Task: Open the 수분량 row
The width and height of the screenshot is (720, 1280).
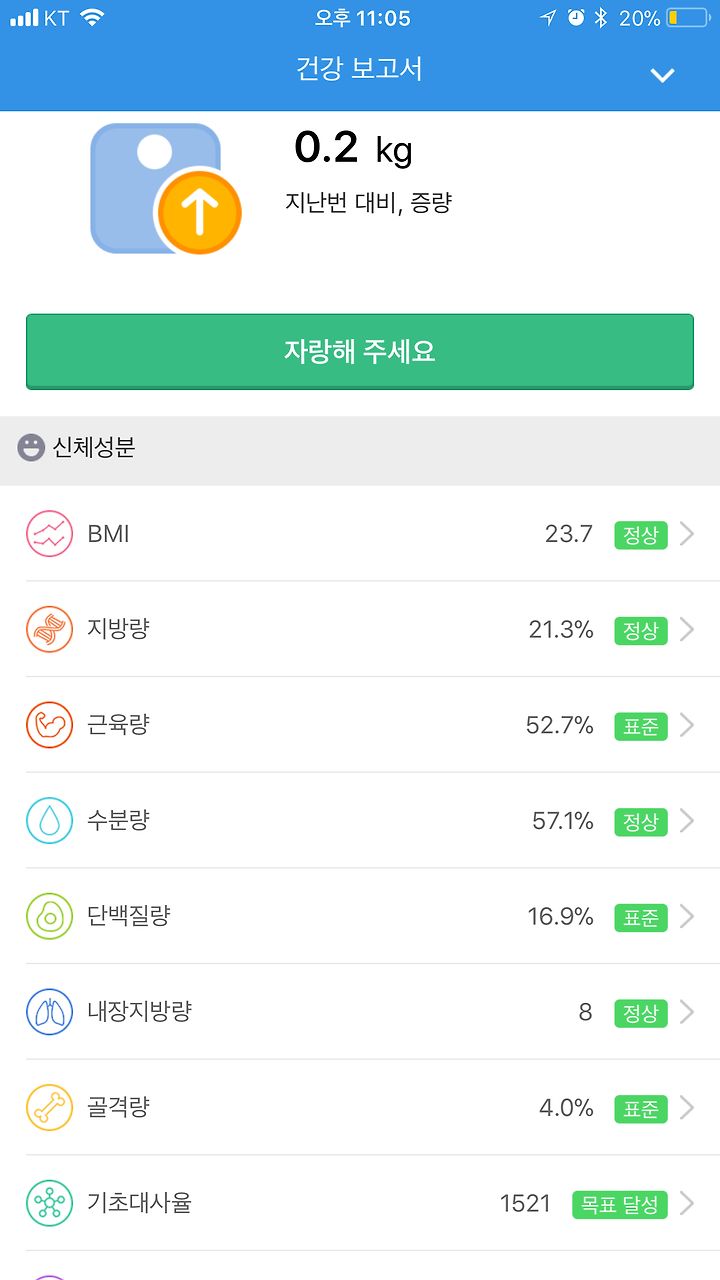Action: pyautogui.click(x=360, y=821)
